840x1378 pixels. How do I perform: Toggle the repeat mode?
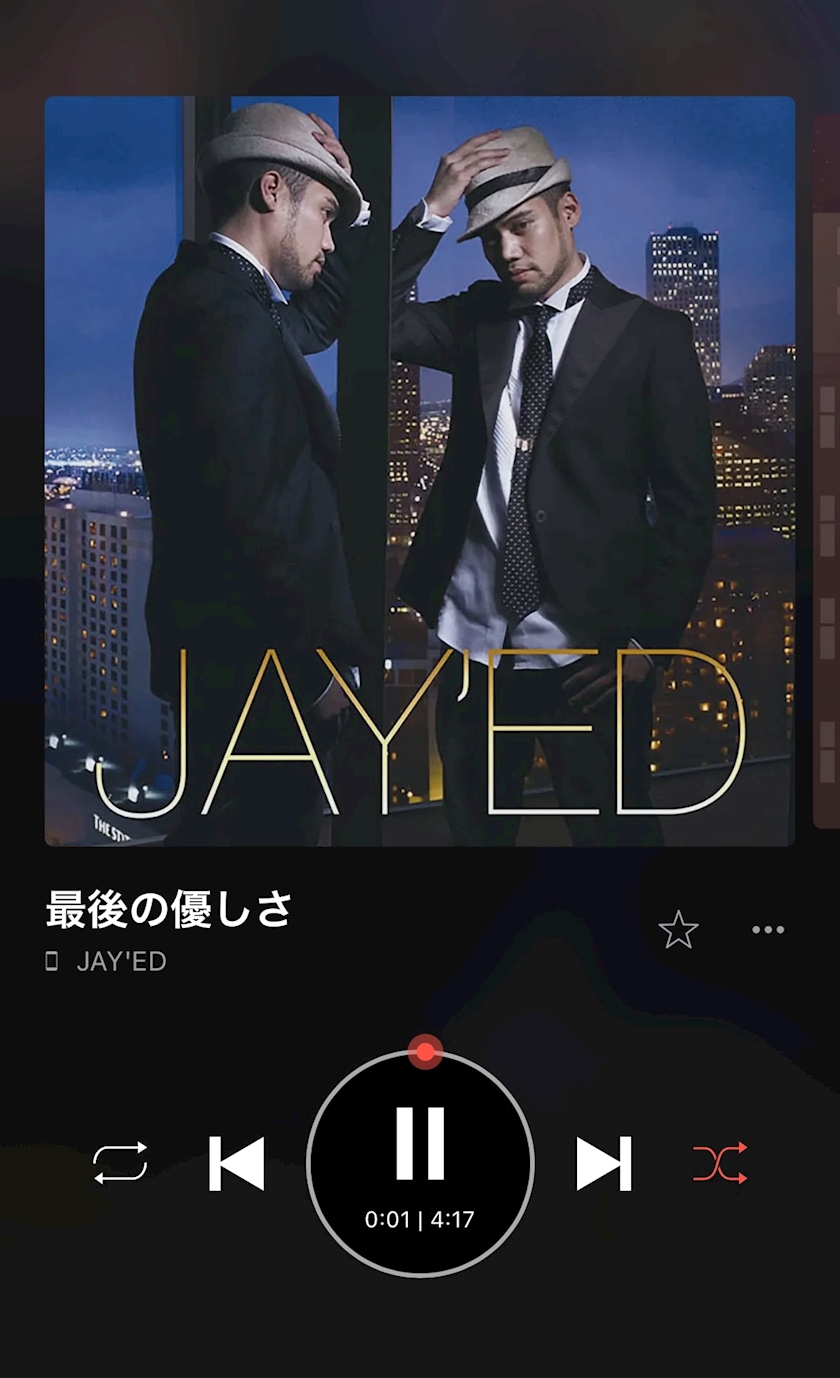click(120, 1163)
